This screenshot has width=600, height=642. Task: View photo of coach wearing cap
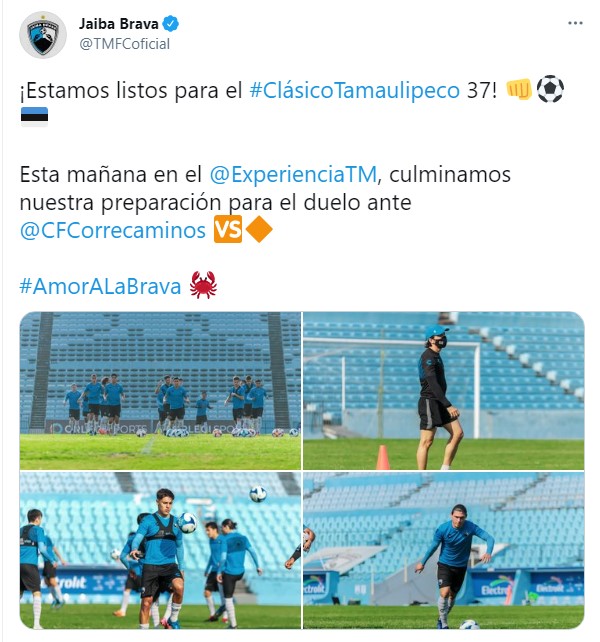tap(443, 390)
